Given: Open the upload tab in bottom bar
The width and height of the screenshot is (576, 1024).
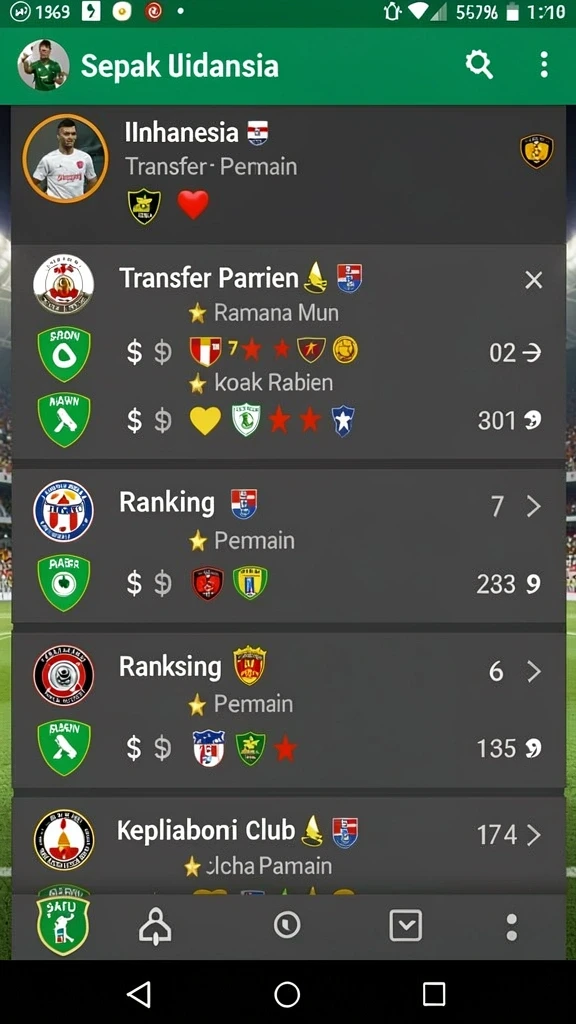Looking at the screenshot, I should (x=155, y=926).
